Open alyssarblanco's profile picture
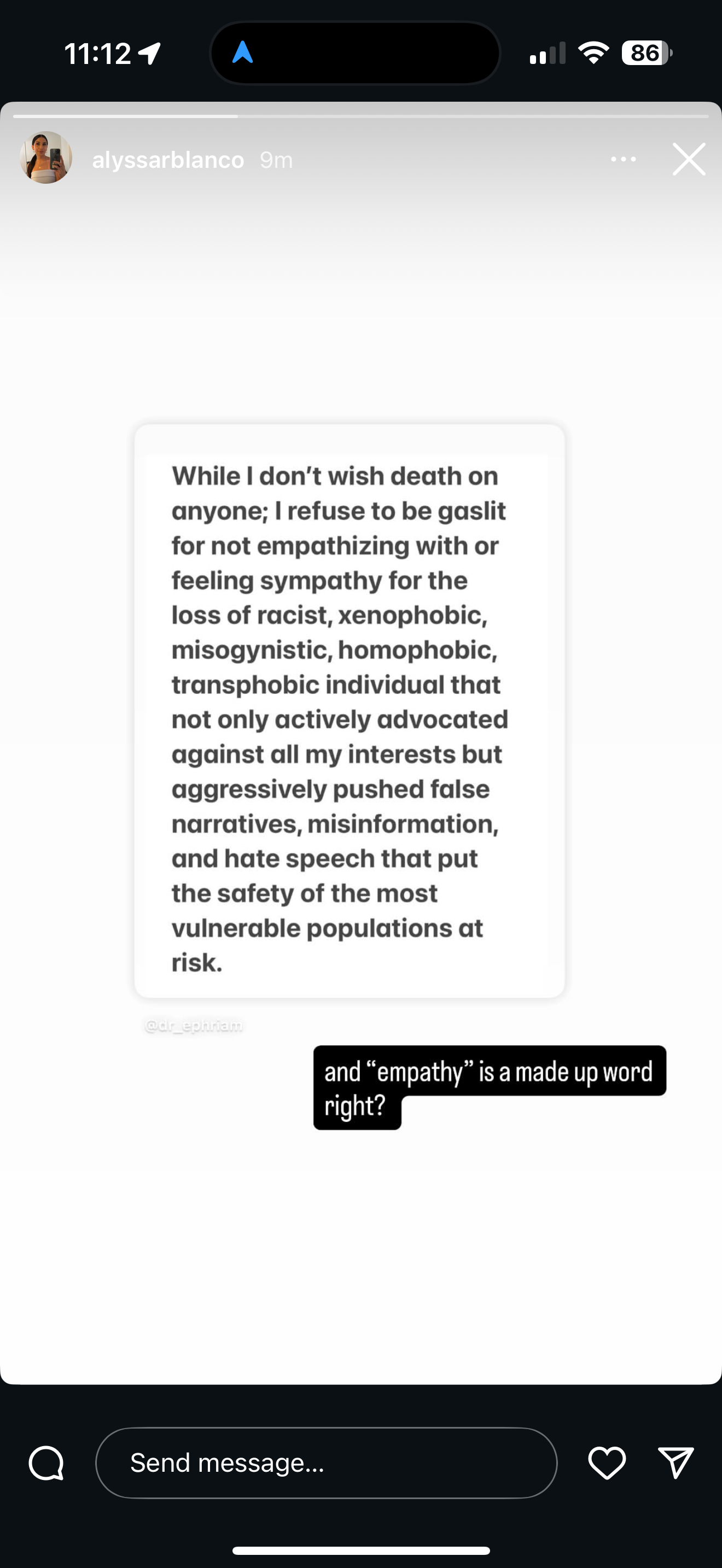Screen dimensions: 722x1568 46,157
